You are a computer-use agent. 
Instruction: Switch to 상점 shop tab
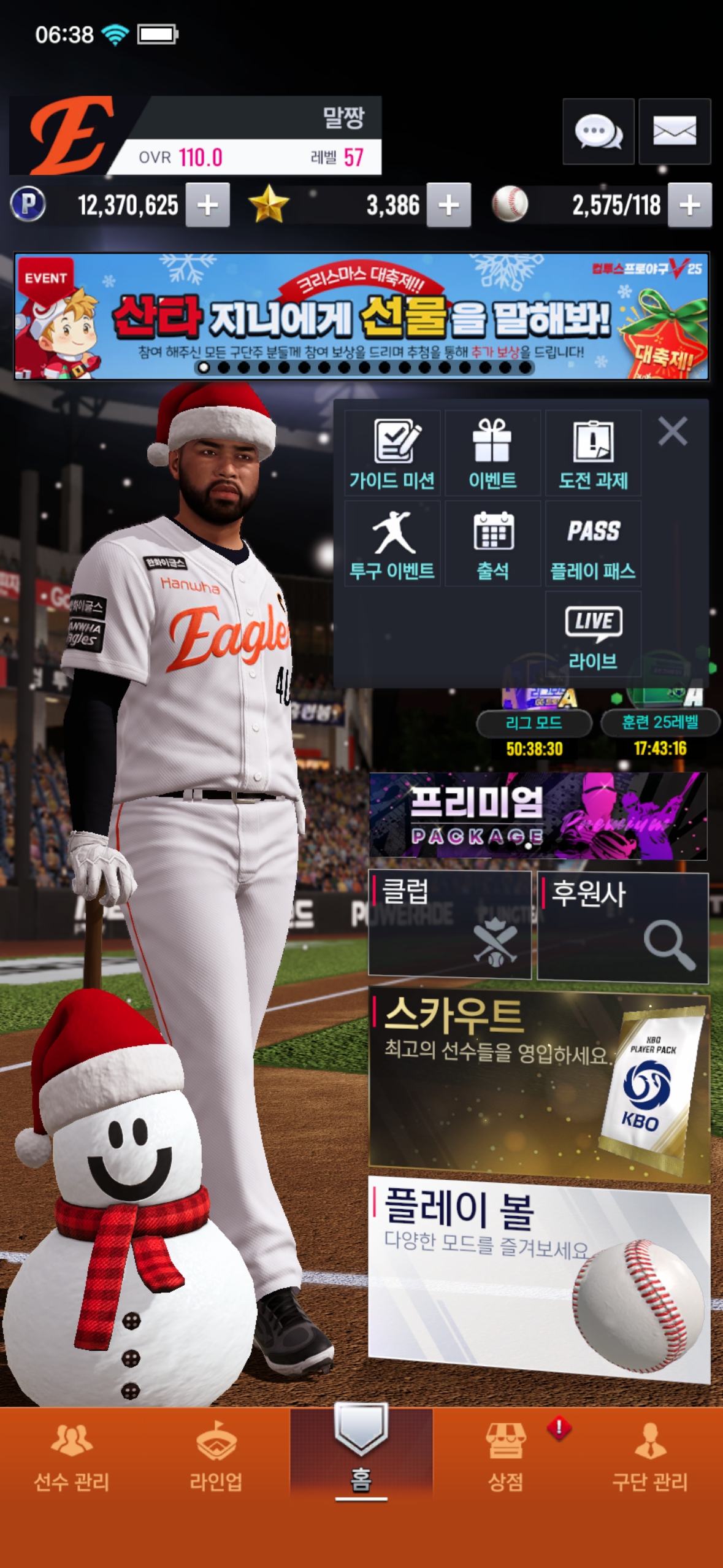505,1457
